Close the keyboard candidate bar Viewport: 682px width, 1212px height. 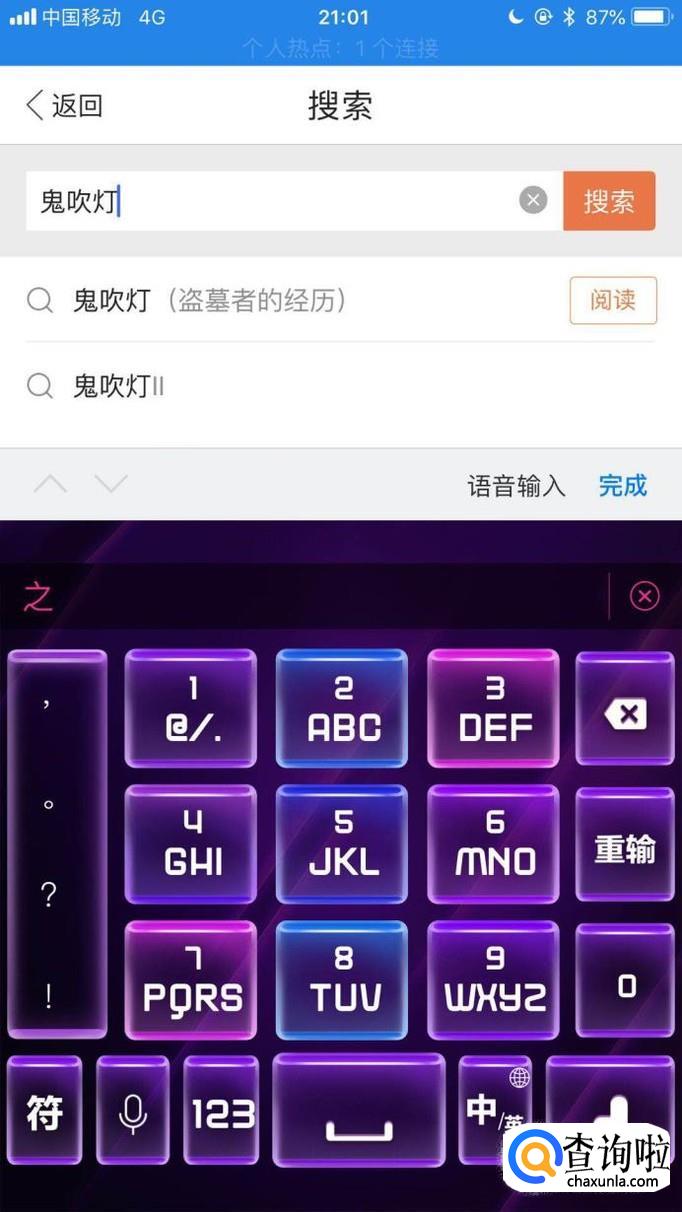point(644,597)
